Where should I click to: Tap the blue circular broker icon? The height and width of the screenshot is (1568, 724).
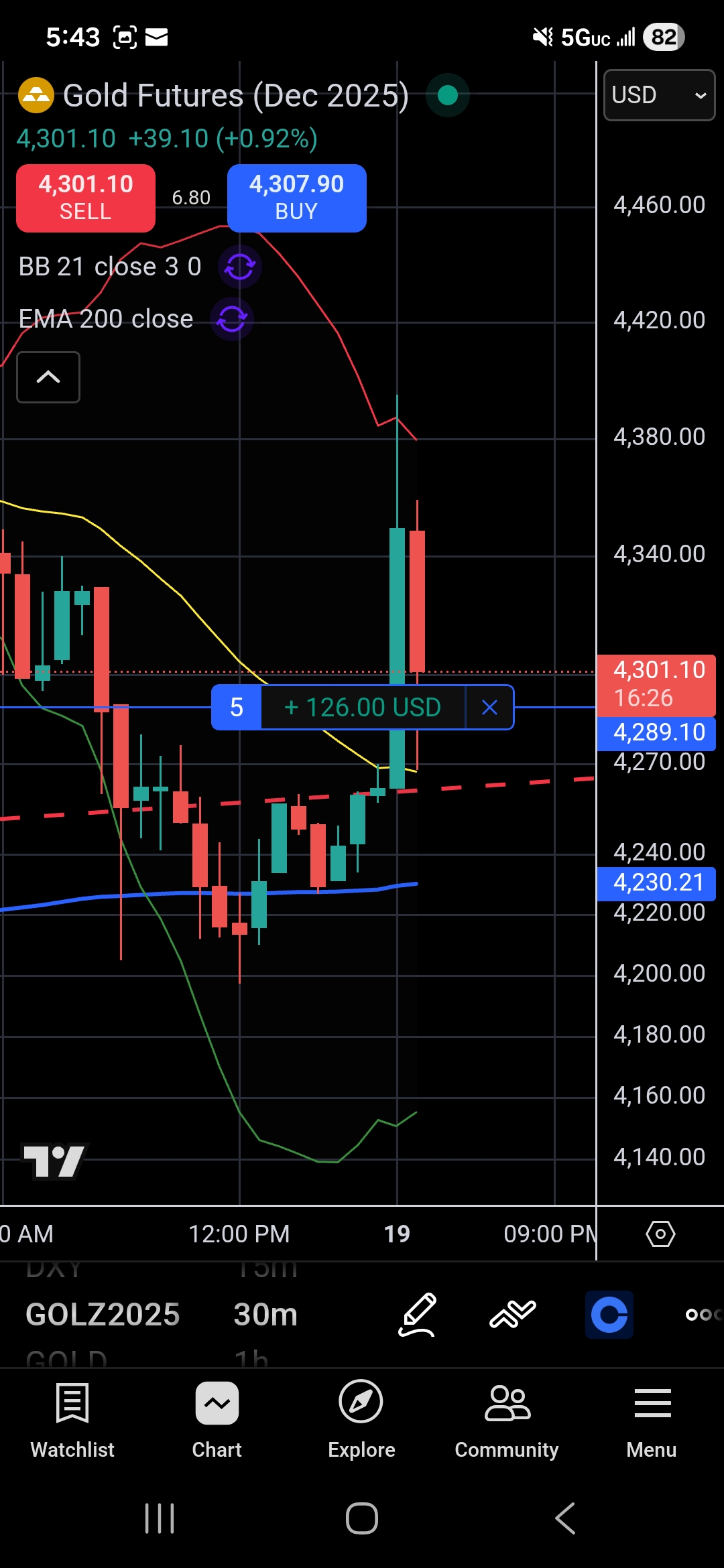point(609,1314)
